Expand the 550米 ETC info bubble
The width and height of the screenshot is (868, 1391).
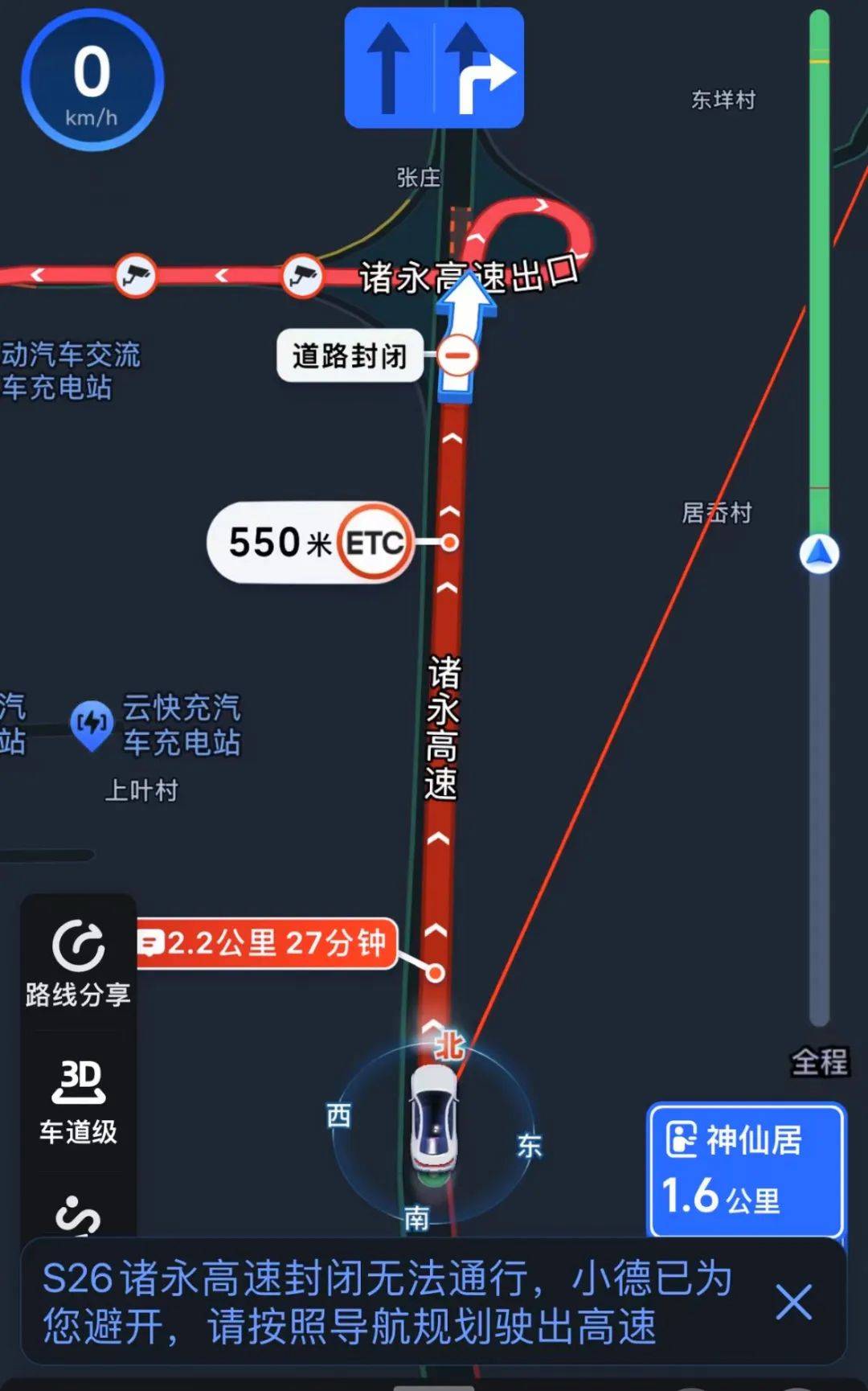click(x=309, y=543)
